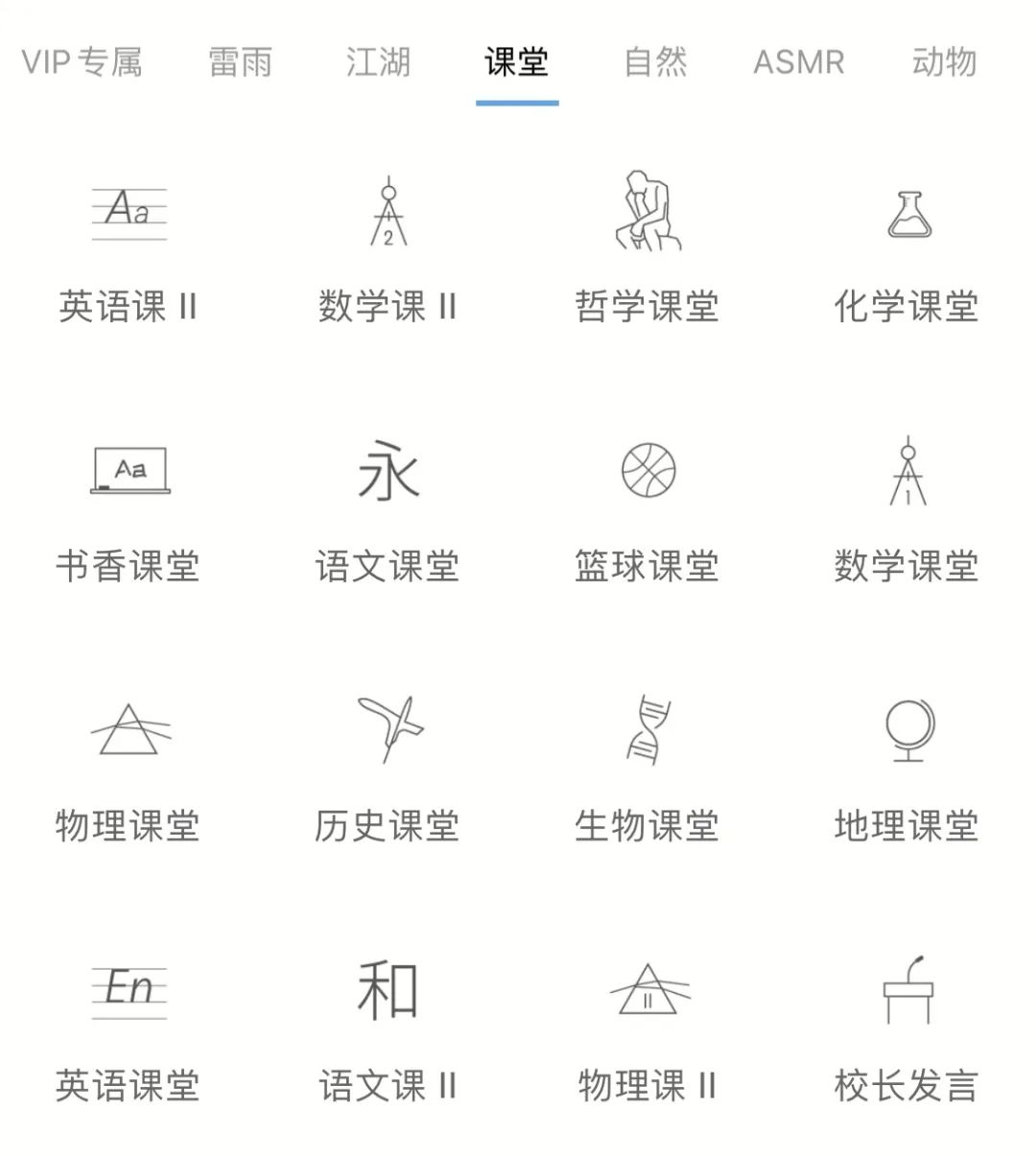
Task: Select the basketball icon for 篮球课堂
Action: pos(647,469)
